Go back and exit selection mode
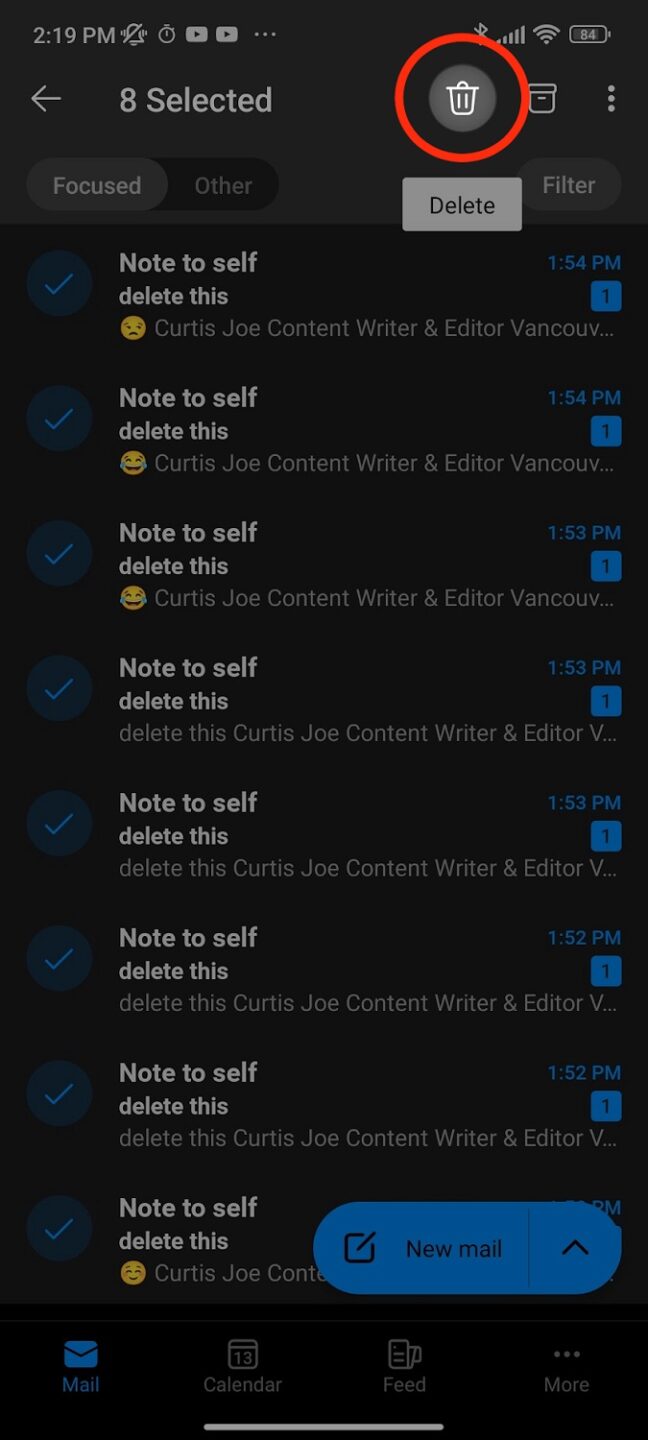 pos(46,98)
